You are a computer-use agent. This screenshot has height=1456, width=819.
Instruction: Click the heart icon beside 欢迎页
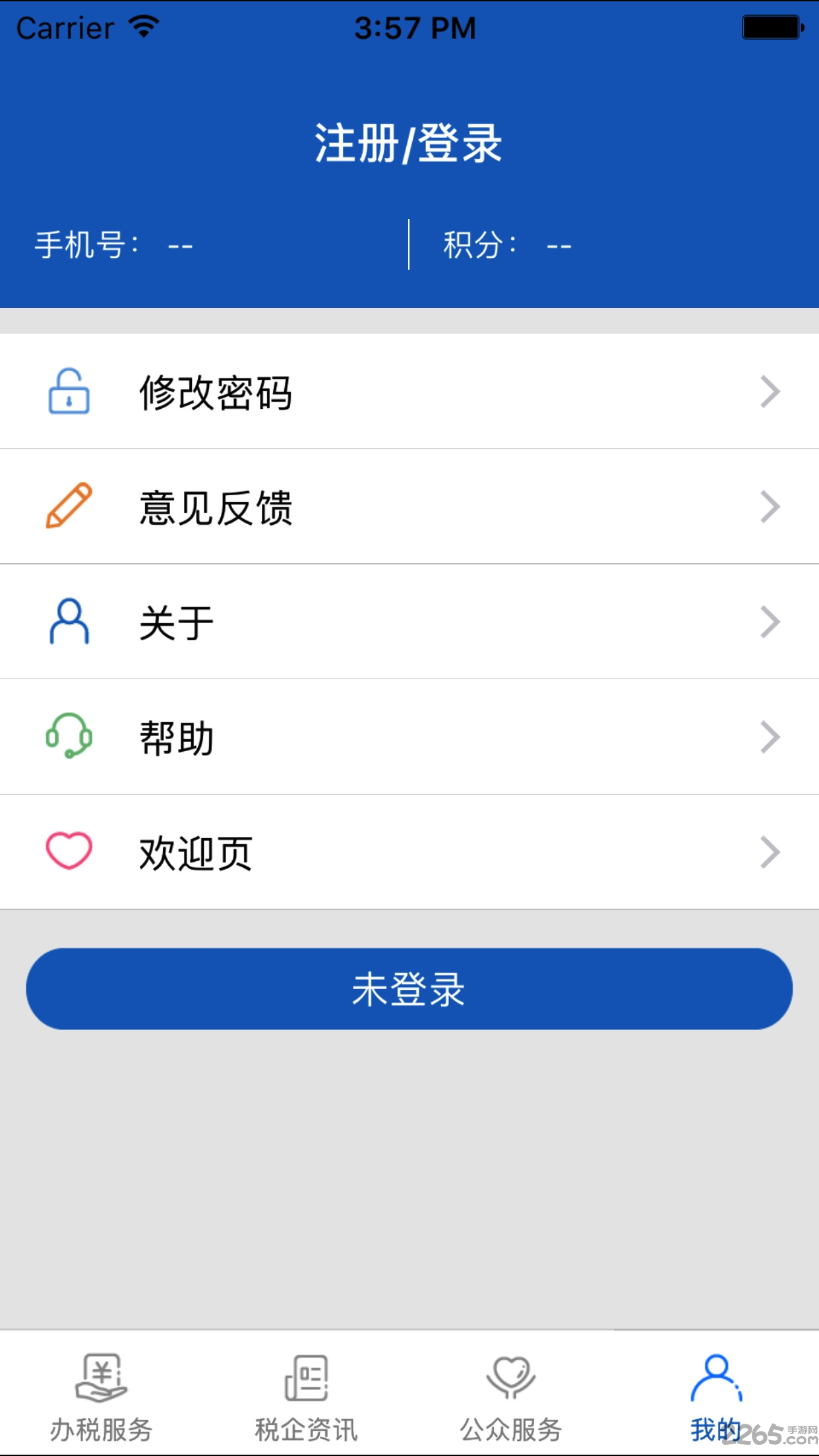pos(68,852)
